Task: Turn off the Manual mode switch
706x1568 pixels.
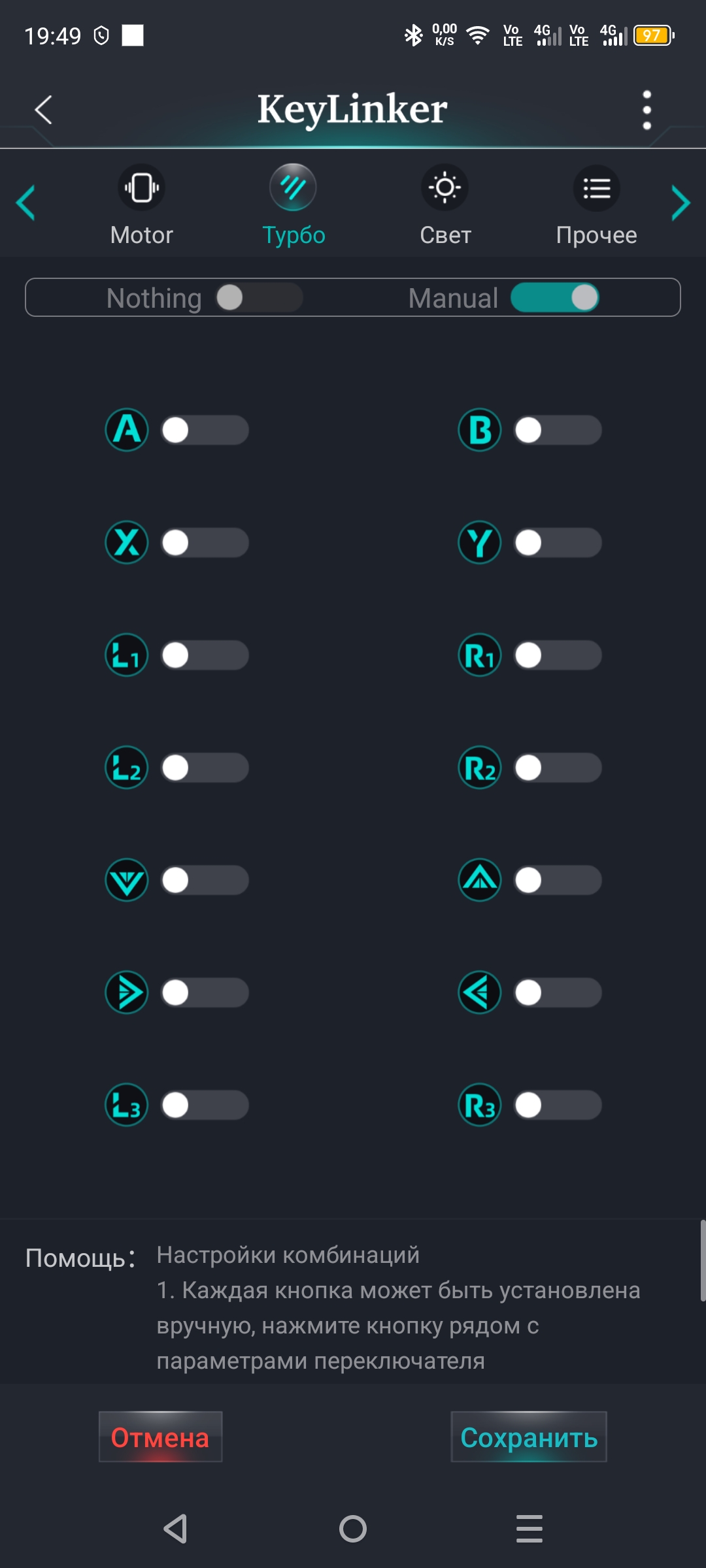Action: coord(554,298)
